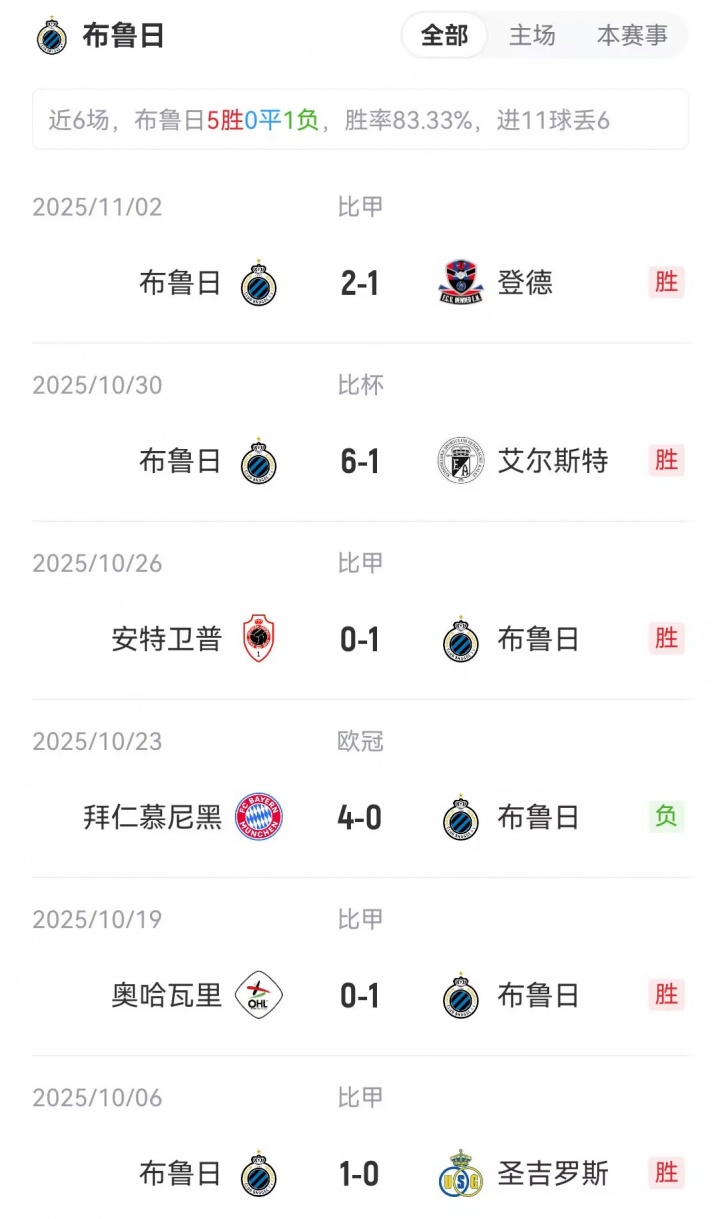This screenshot has width=720, height=1219.
Task: Switch to the 本赛事 tab
Action: (x=632, y=36)
